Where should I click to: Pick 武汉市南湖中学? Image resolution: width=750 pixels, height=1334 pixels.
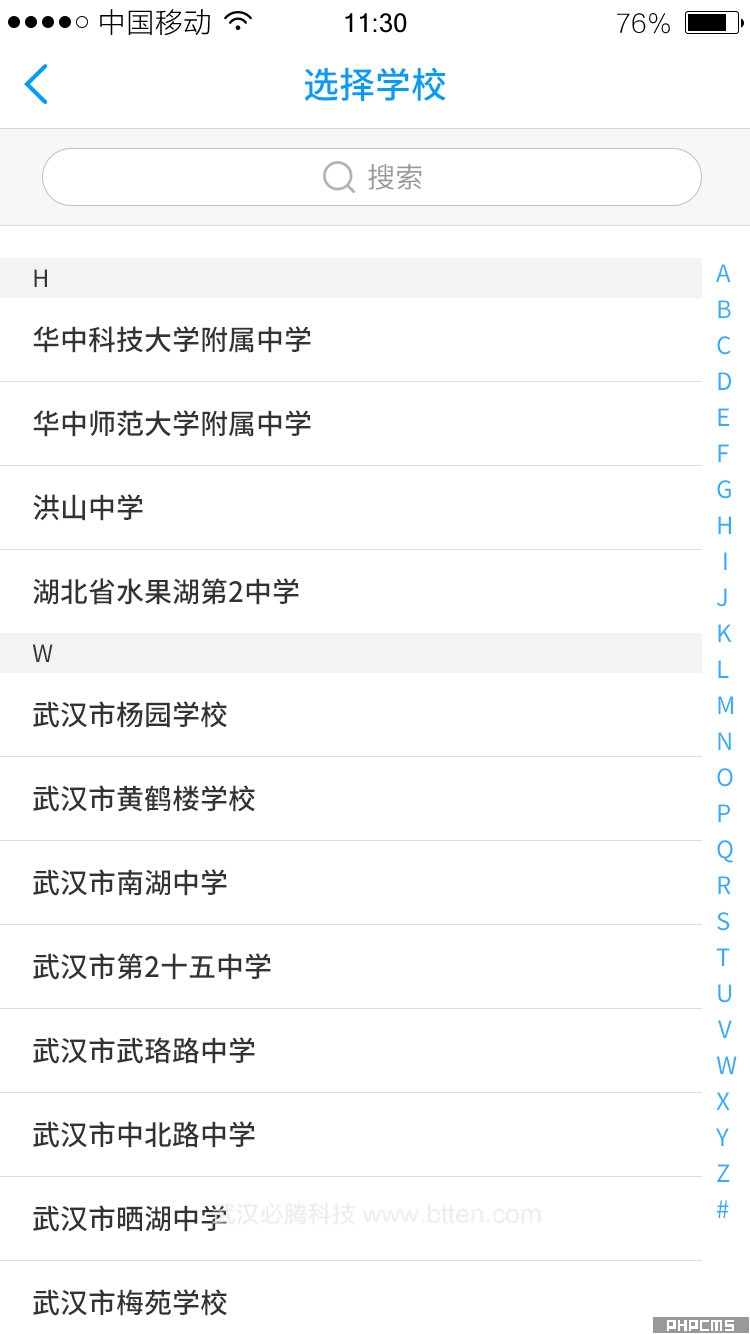click(351, 883)
